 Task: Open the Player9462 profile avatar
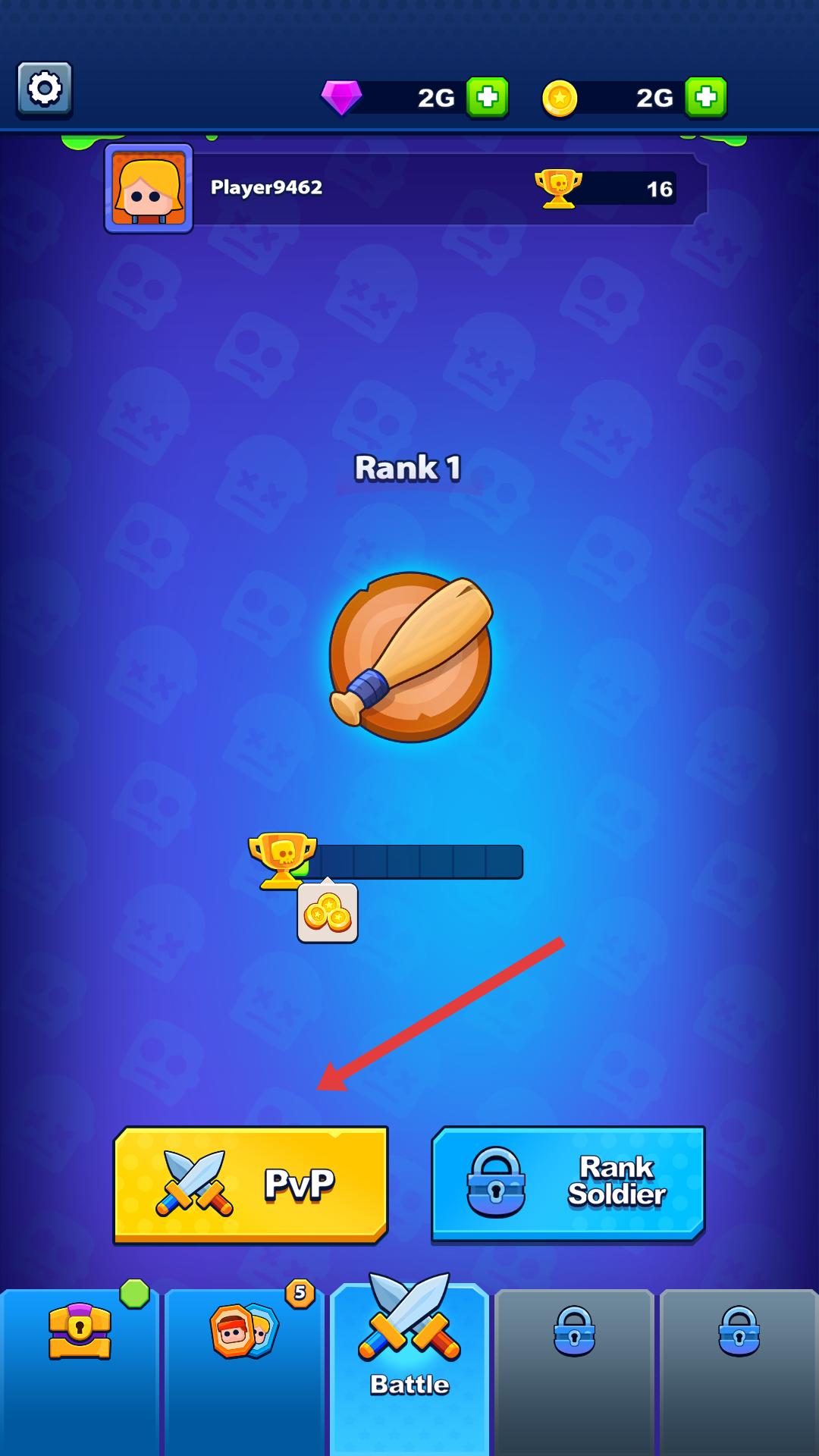(149, 188)
